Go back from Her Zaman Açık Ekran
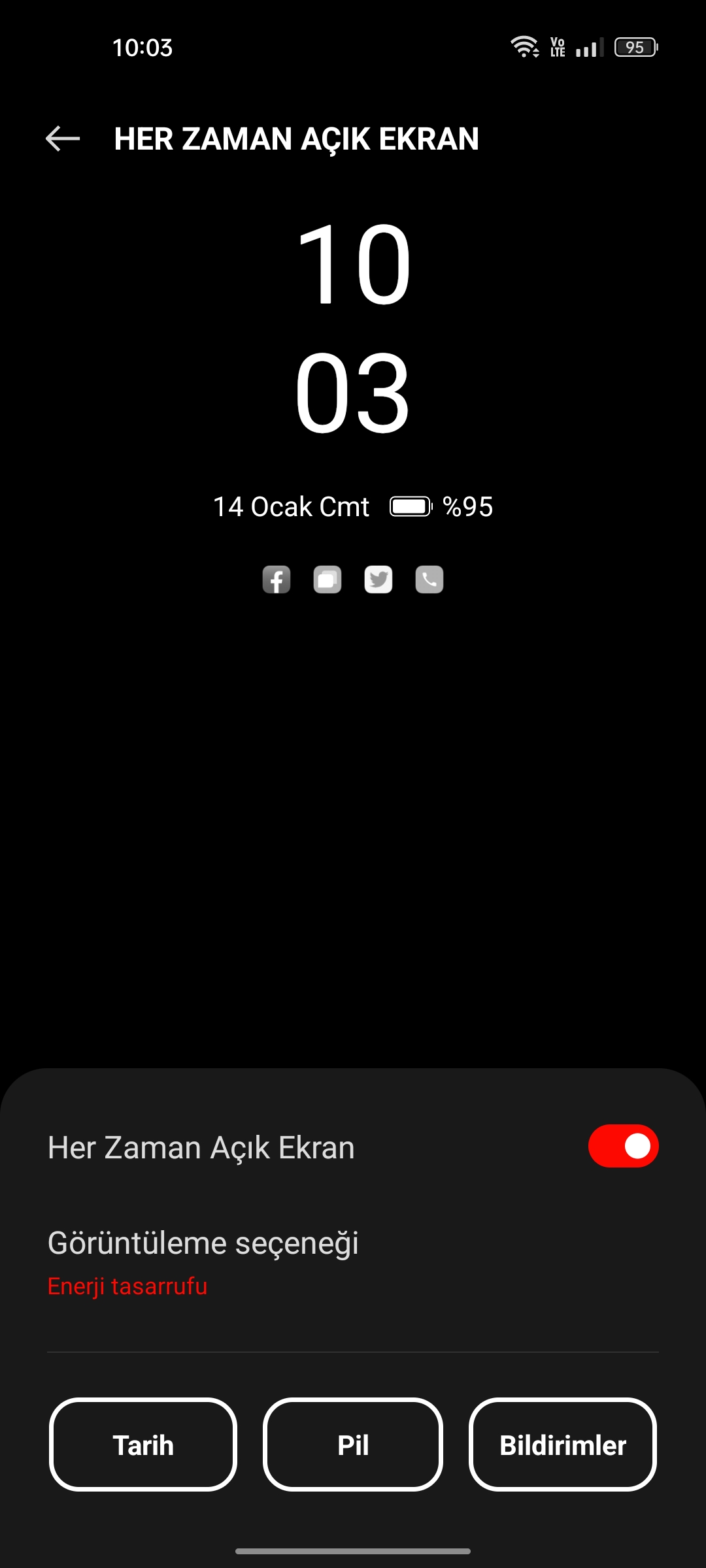The height and width of the screenshot is (1568, 706). (x=63, y=139)
